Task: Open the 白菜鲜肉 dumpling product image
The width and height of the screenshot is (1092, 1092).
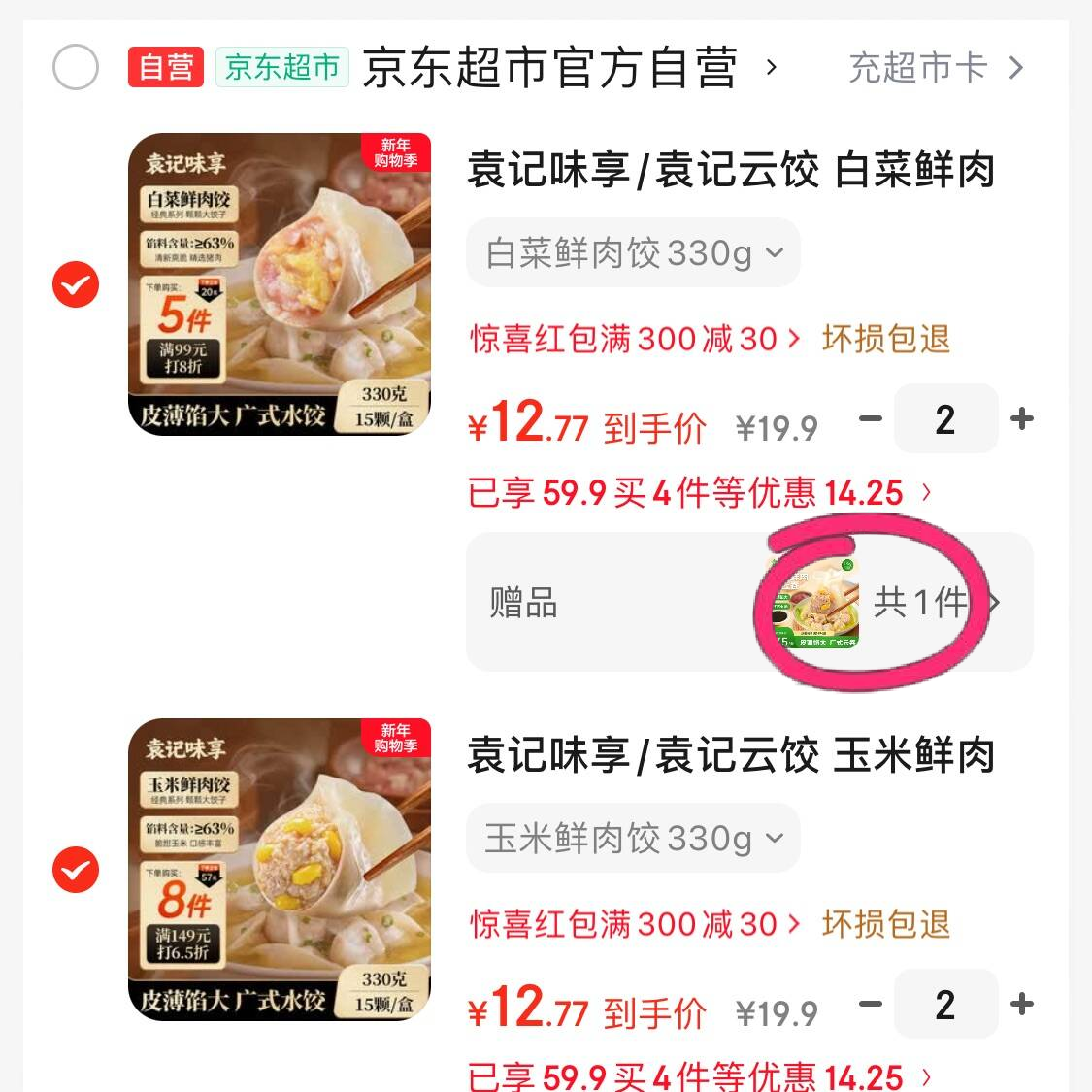Action: 280,284
